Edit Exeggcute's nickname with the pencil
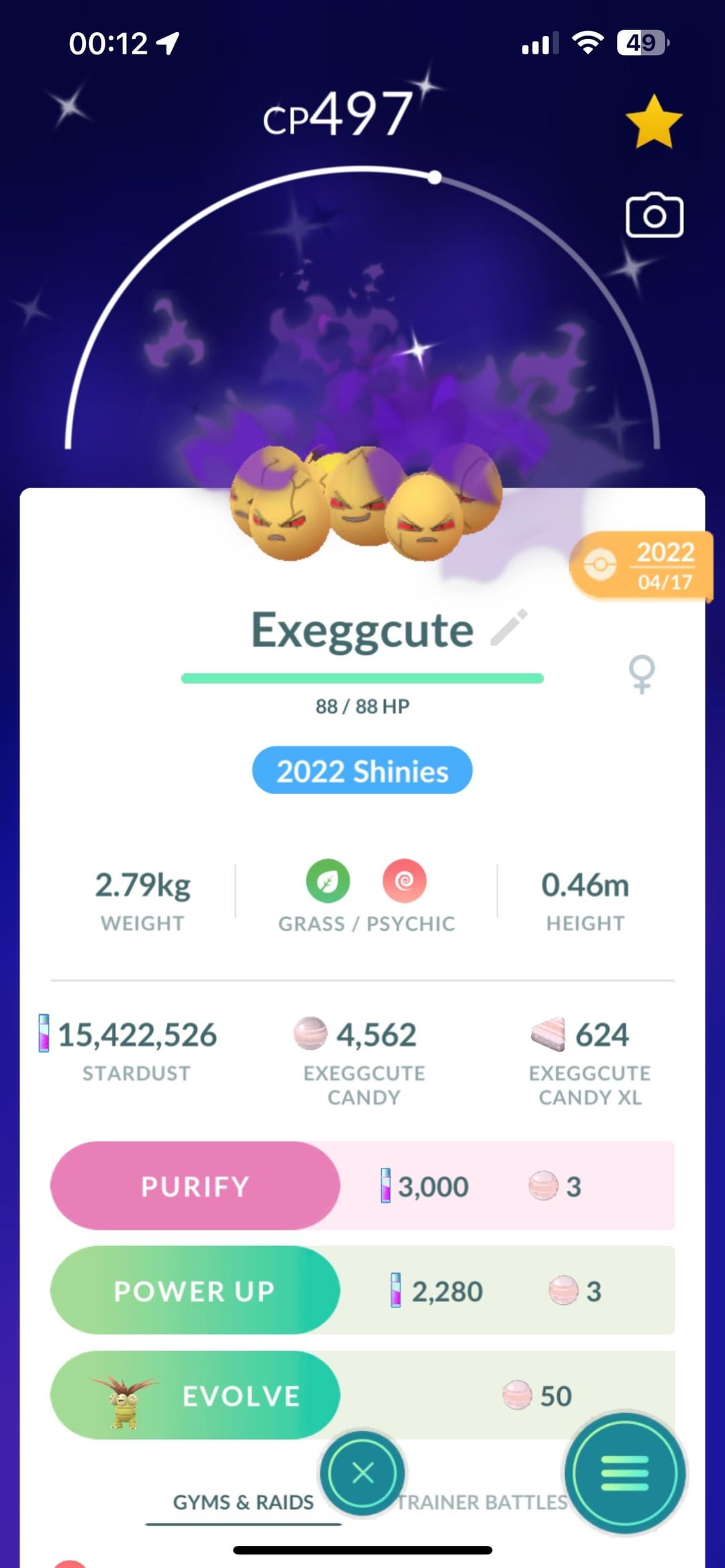 [509, 629]
